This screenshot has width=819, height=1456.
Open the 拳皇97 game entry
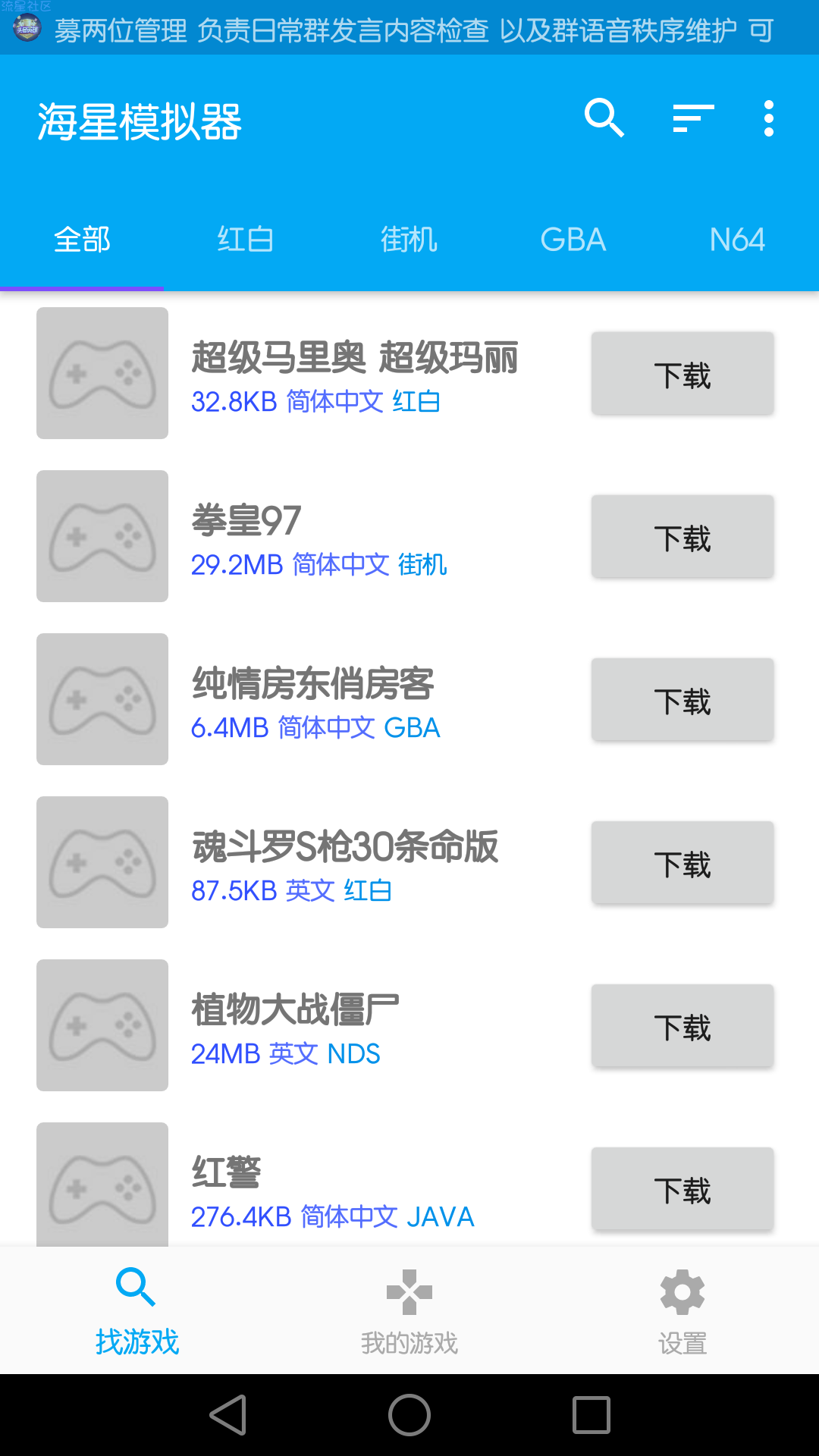303,536
